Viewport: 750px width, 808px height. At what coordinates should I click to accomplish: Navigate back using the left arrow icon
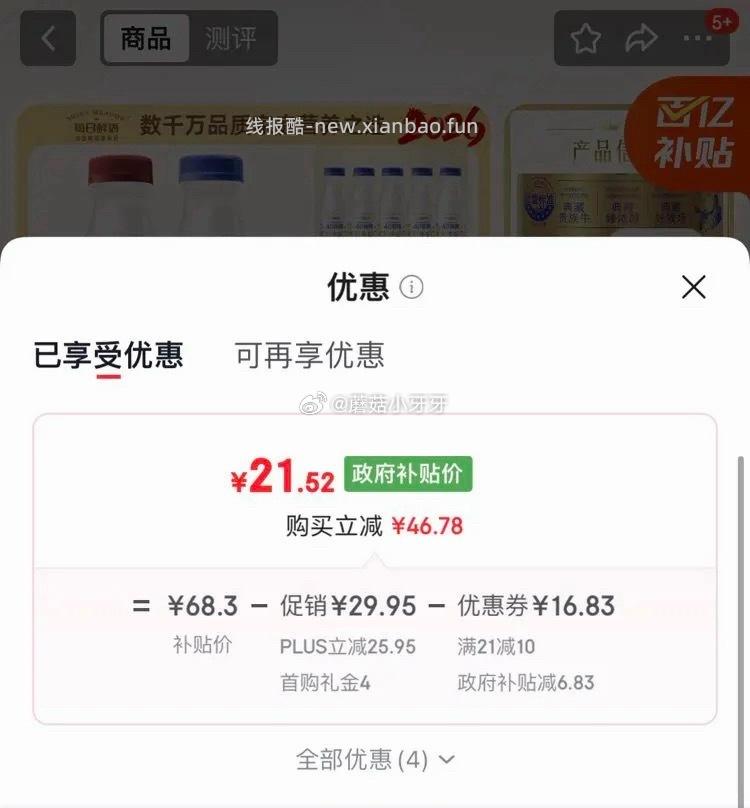tap(47, 37)
